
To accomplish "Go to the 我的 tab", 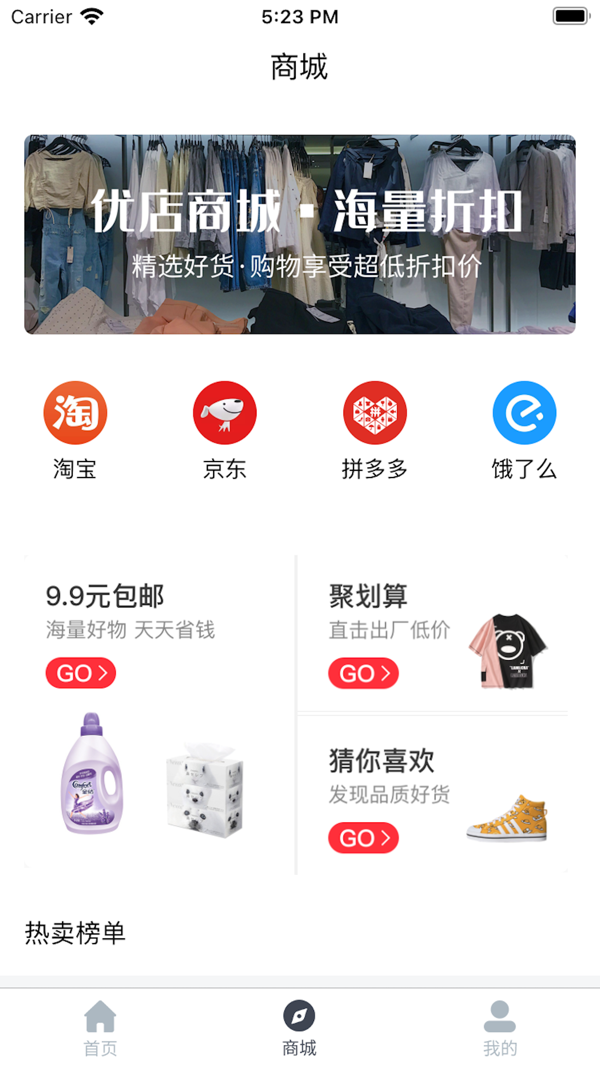I will coord(500,1028).
